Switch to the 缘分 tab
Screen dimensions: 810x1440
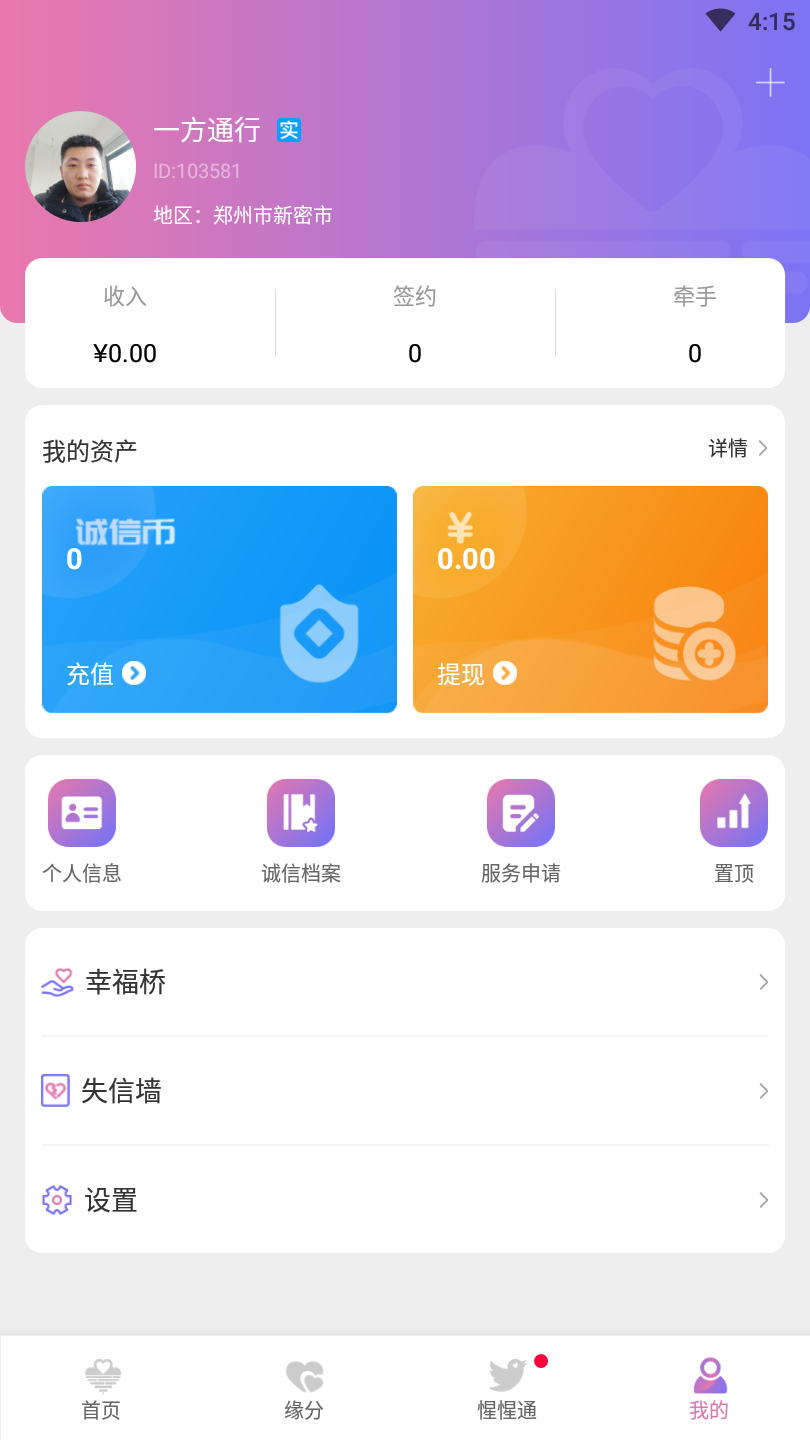pos(304,1390)
